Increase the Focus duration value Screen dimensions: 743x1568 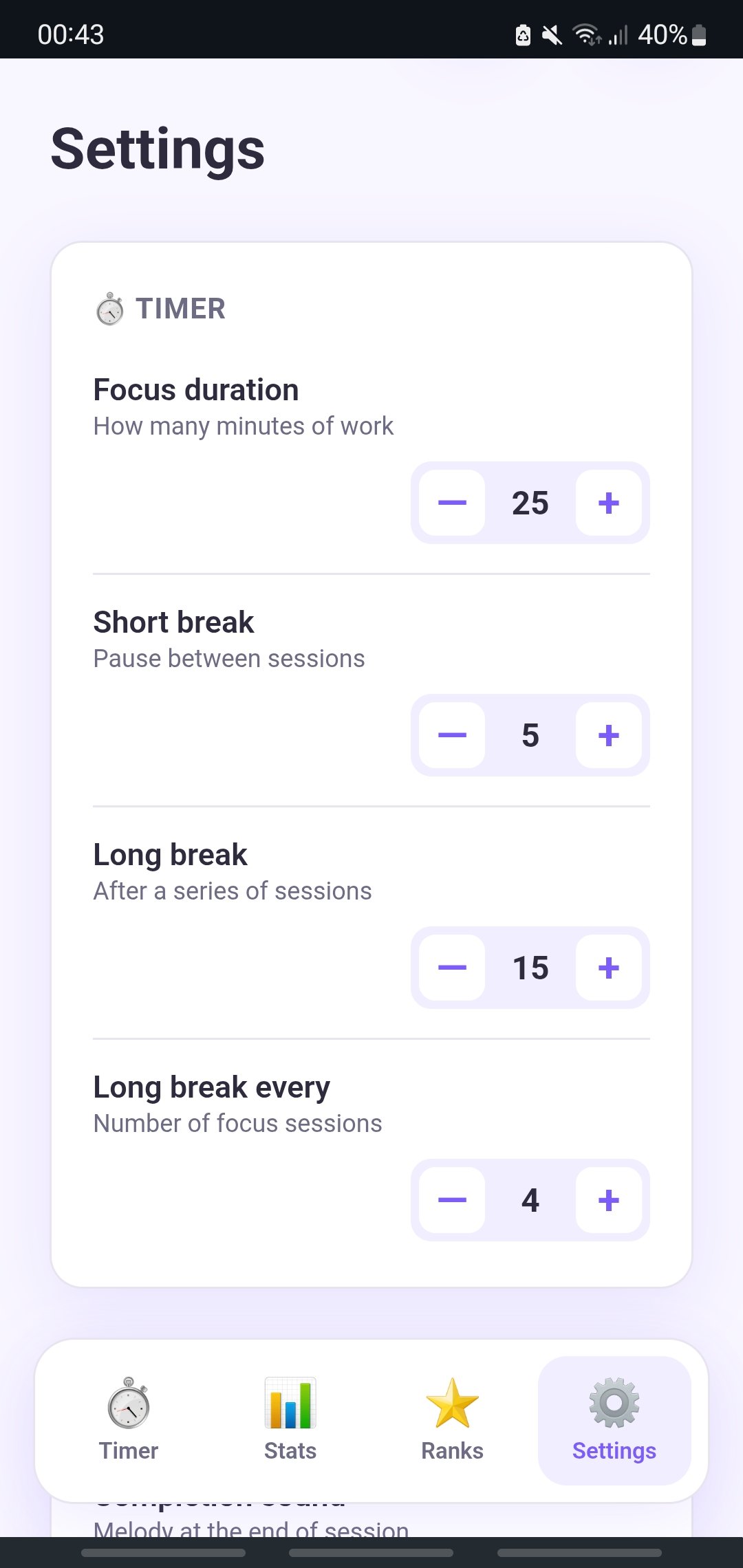pyautogui.click(x=609, y=503)
